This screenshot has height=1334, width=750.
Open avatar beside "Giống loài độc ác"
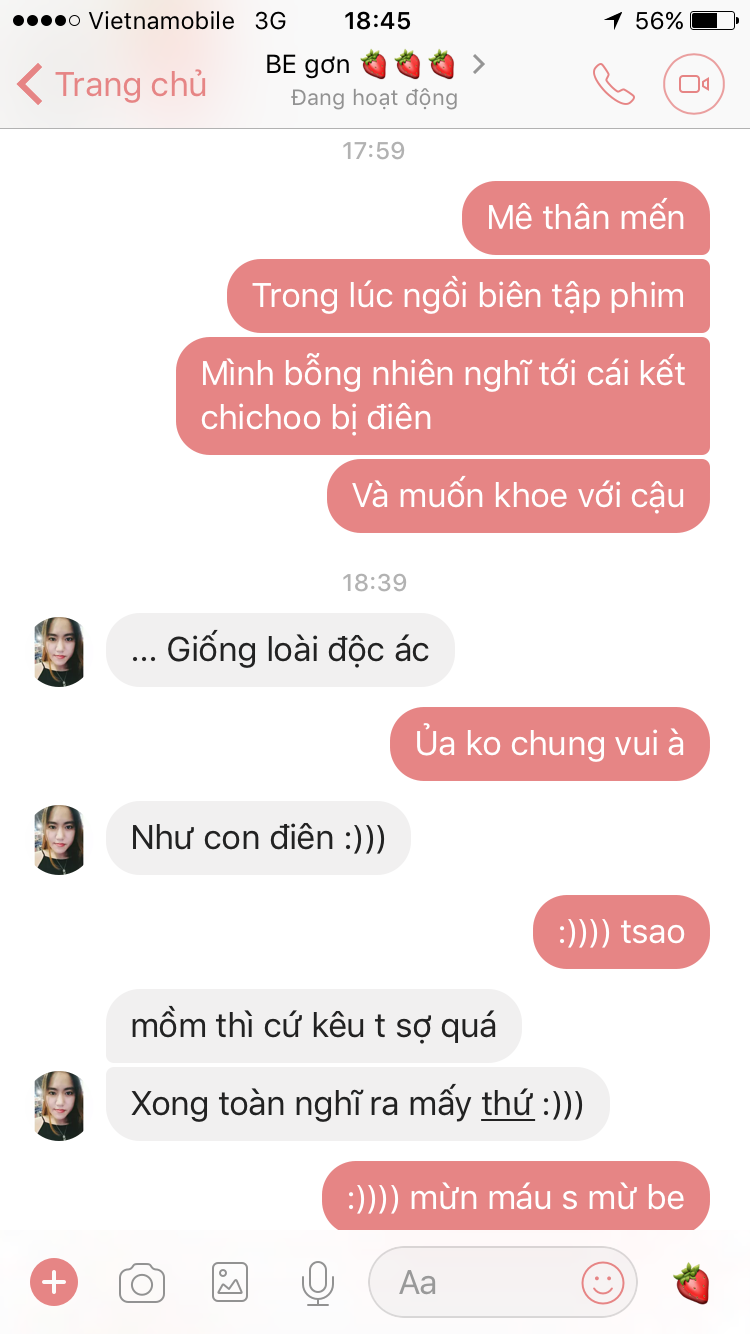point(59,652)
